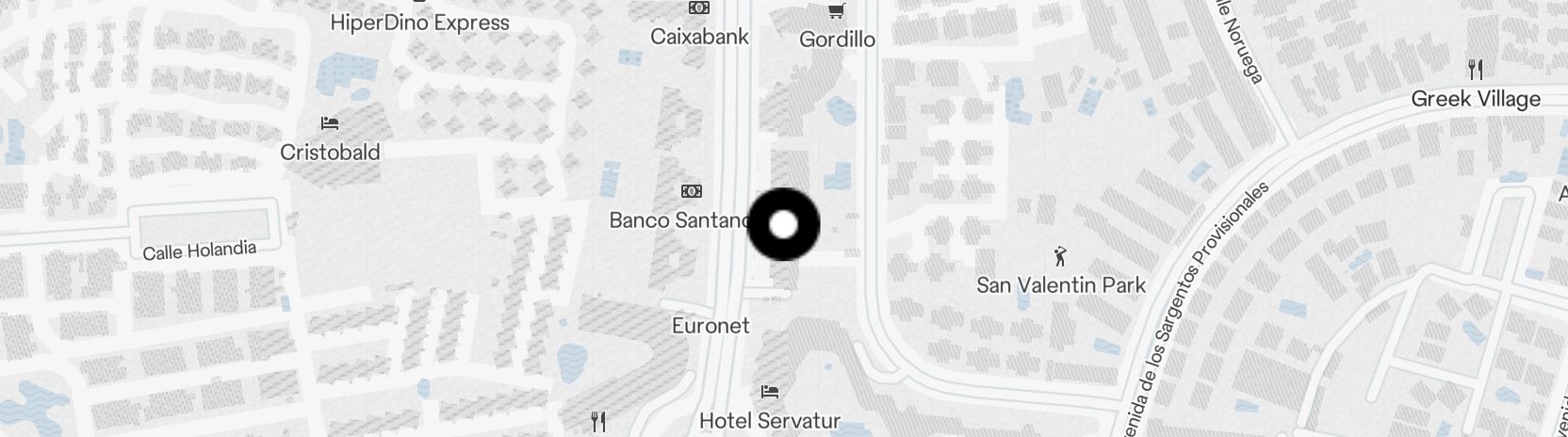Tap the Caixabank map marker
The height and width of the screenshot is (437, 1568).
[x=699, y=8]
